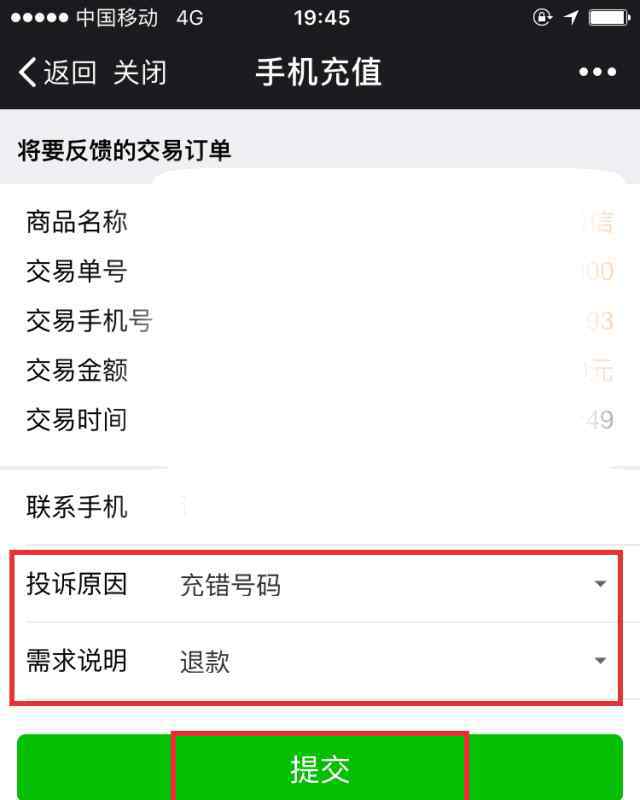Submit the feedback with 提交
The image size is (640, 800).
pyautogui.click(x=320, y=769)
